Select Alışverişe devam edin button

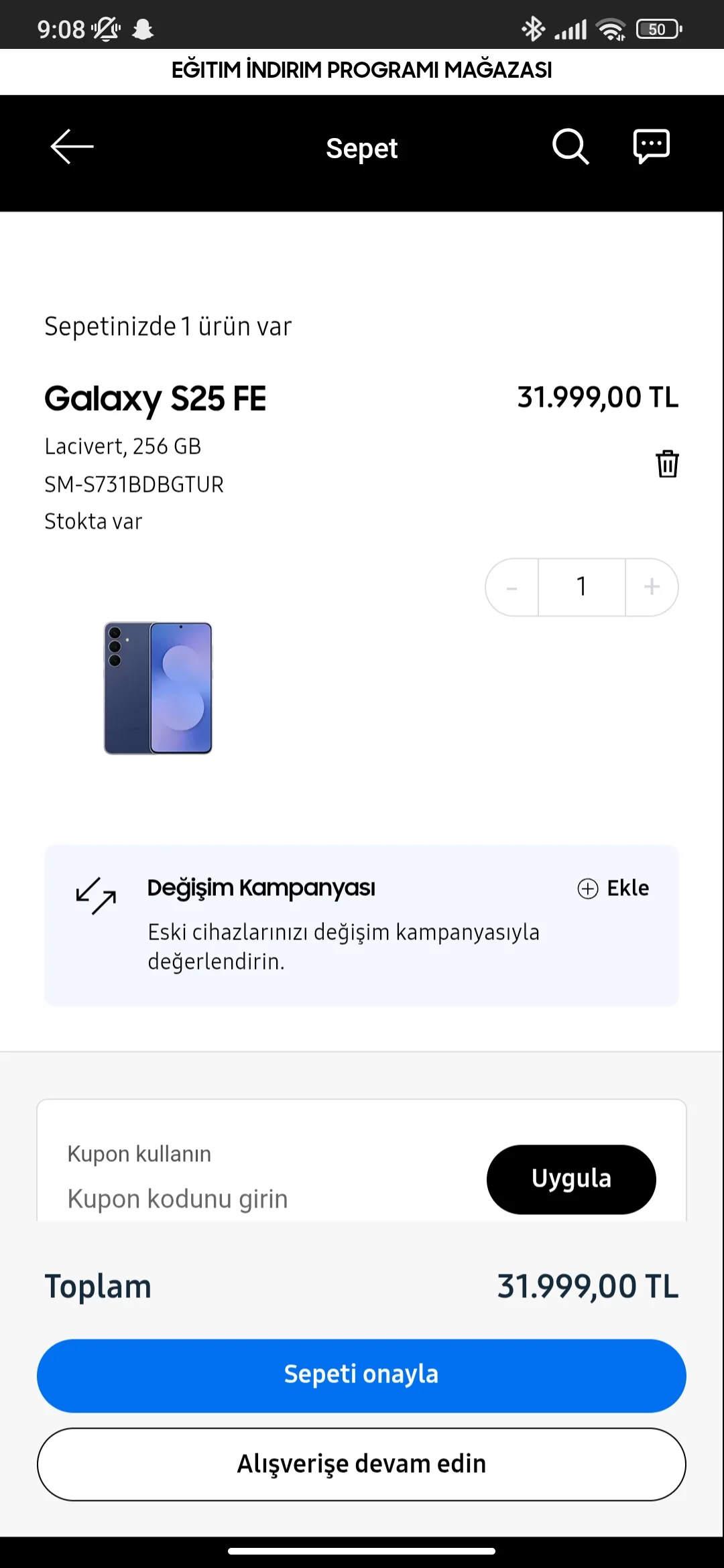click(x=361, y=1464)
